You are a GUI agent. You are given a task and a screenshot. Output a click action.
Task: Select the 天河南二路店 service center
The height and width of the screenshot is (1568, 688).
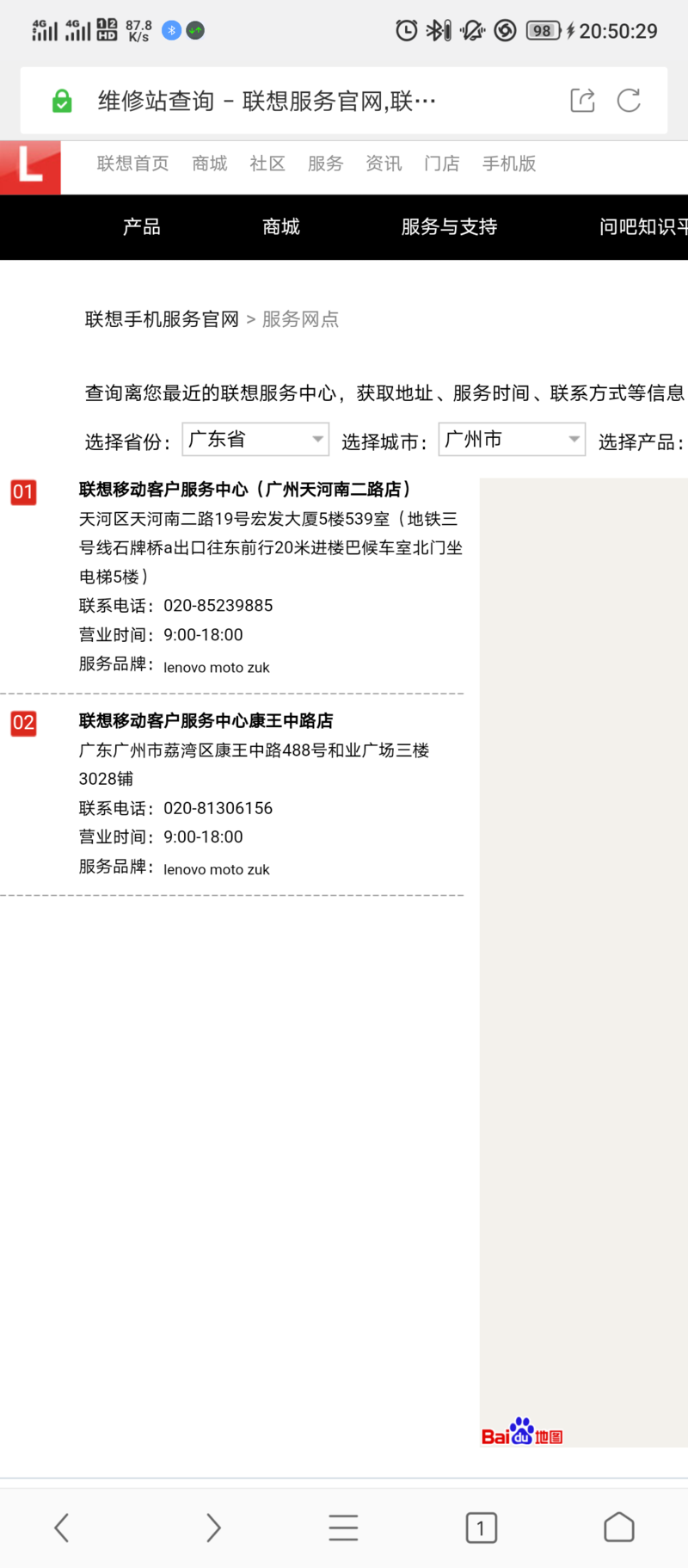point(244,490)
